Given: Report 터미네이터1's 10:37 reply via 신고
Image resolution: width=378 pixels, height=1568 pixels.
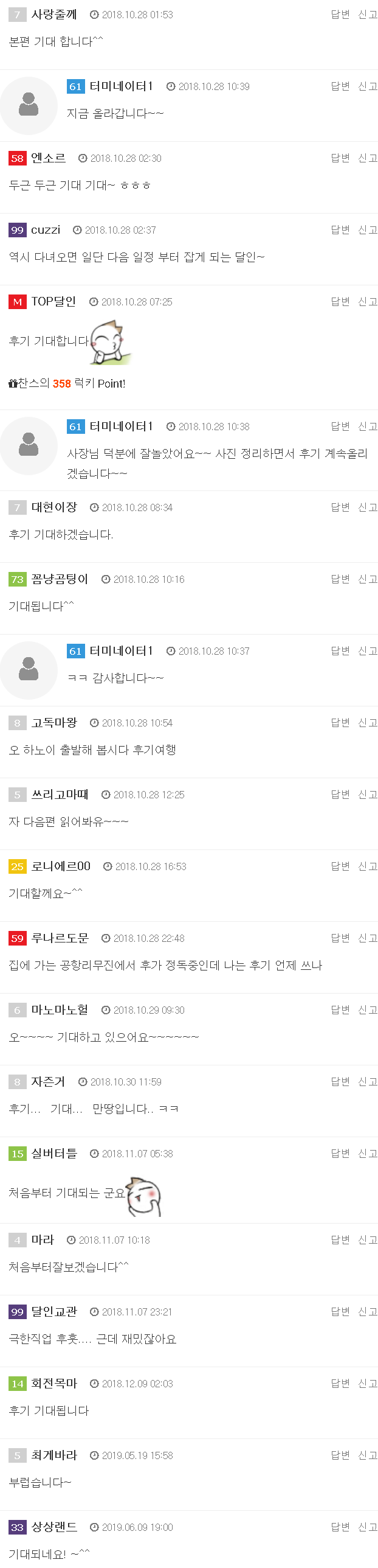Looking at the screenshot, I should [x=367, y=651].
